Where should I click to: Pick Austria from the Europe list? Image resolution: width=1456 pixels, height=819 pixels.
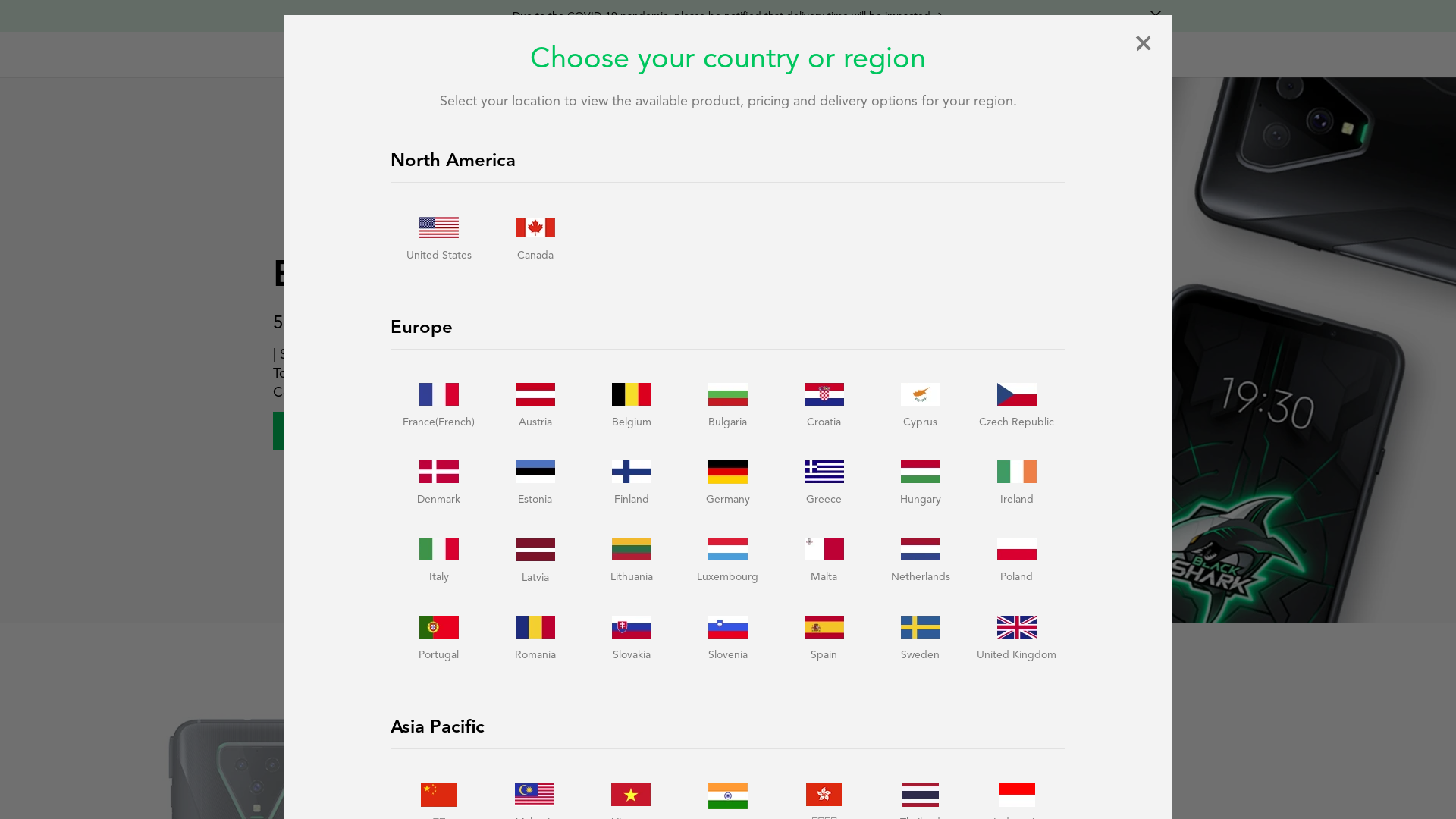(x=535, y=404)
